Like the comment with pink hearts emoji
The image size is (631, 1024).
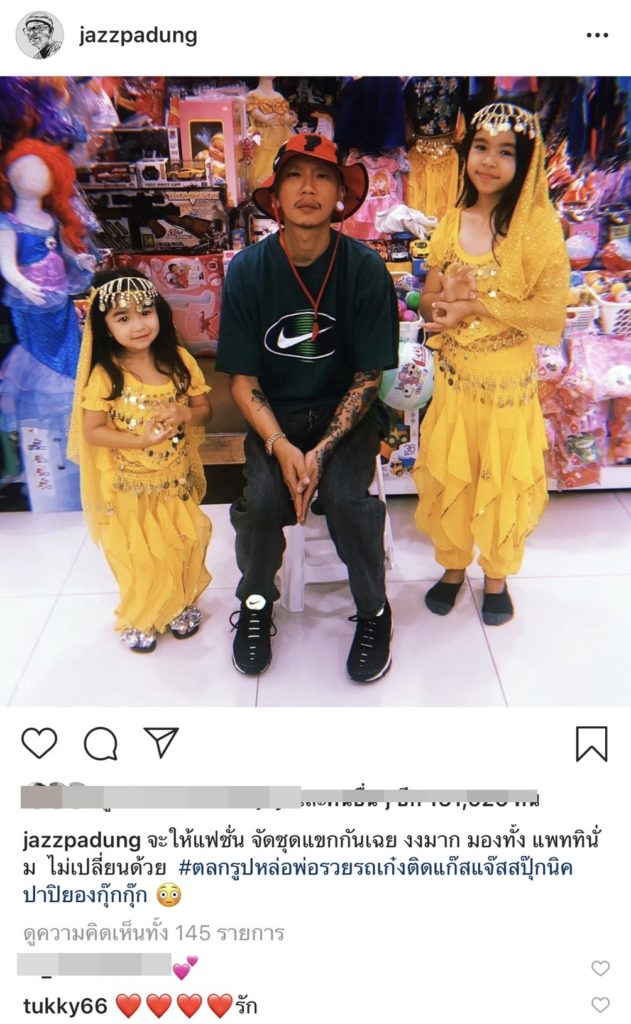click(600, 968)
